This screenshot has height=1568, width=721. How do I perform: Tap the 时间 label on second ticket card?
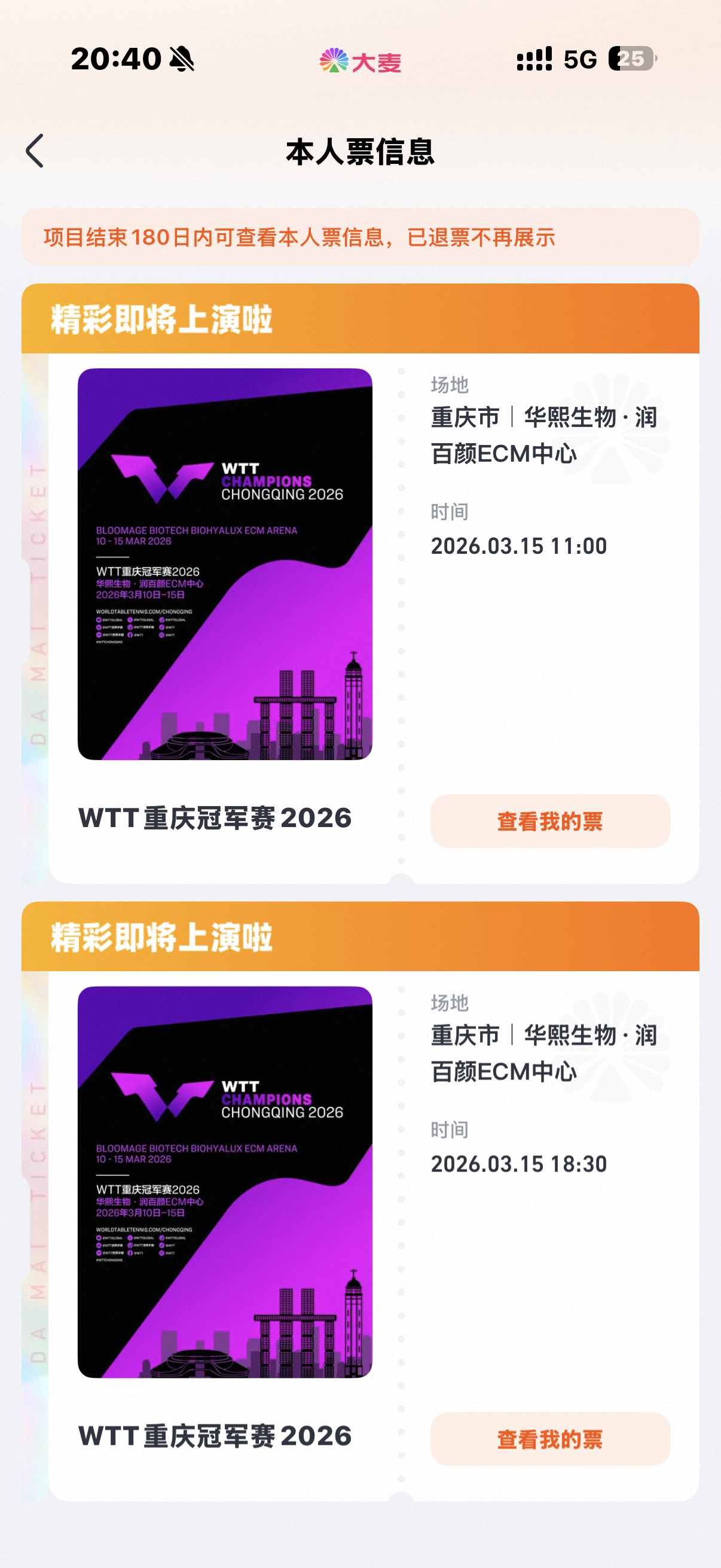click(449, 1130)
